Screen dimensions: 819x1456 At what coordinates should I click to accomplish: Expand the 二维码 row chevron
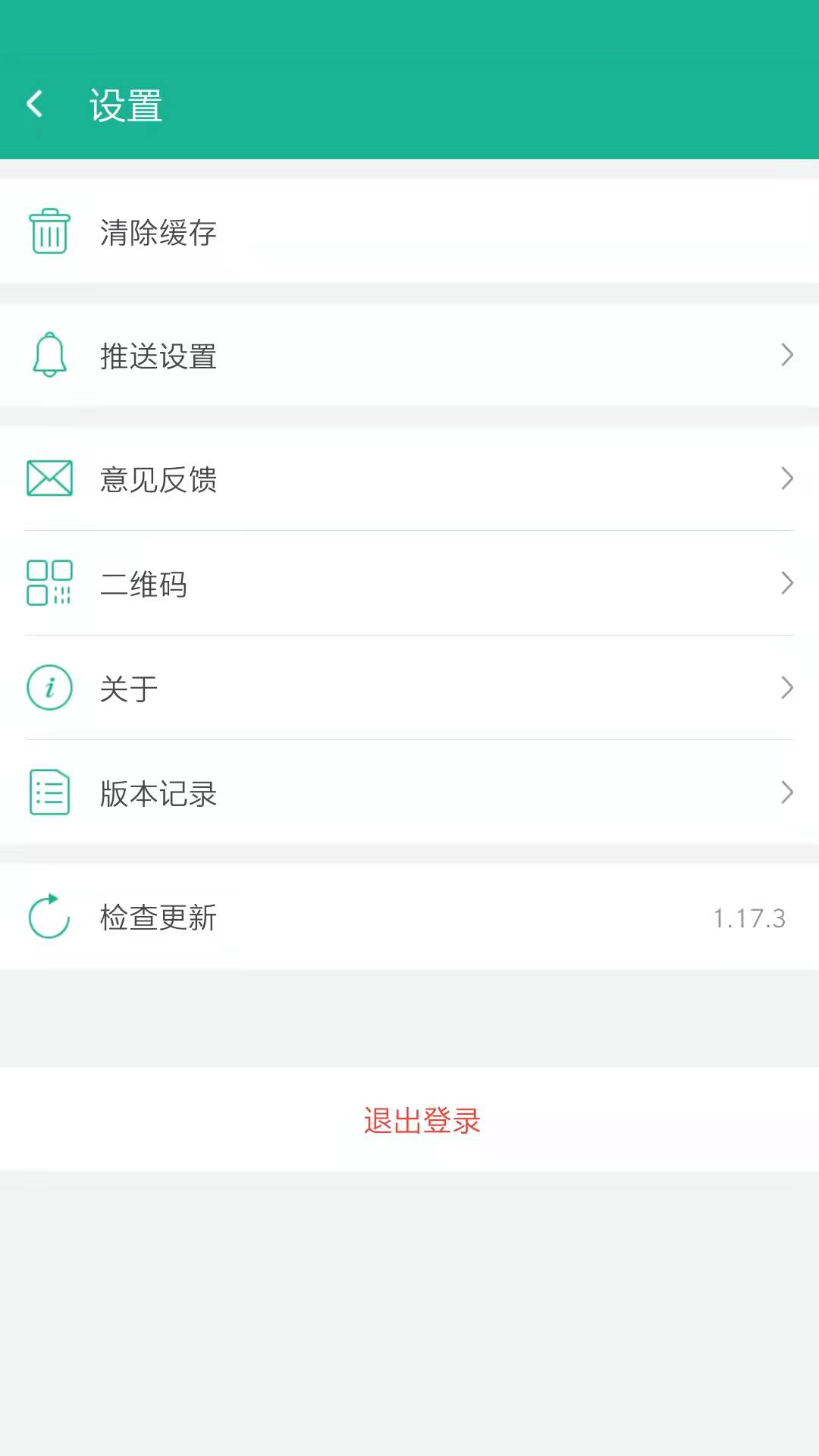click(x=787, y=583)
